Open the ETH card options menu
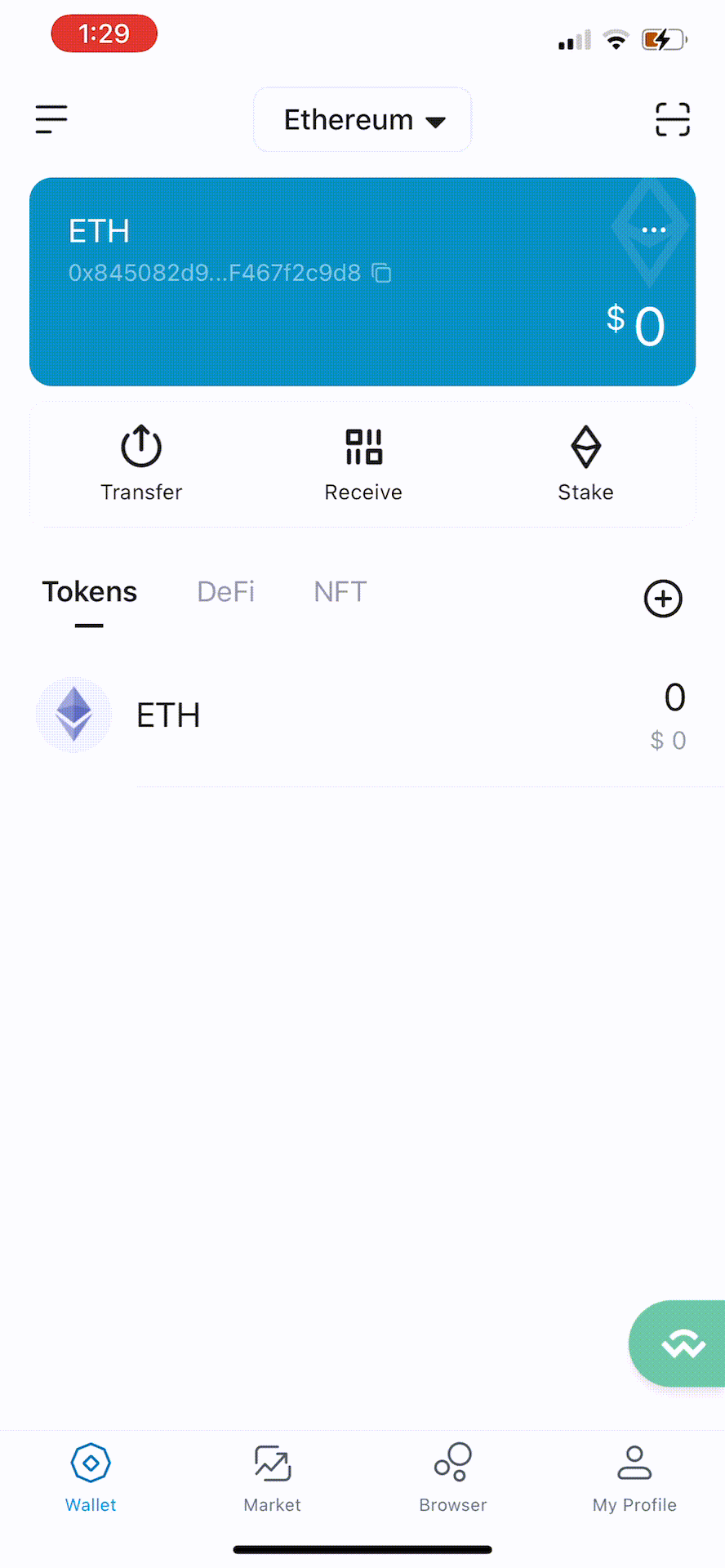Image resolution: width=725 pixels, height=1568 pixels. (652, 229)
